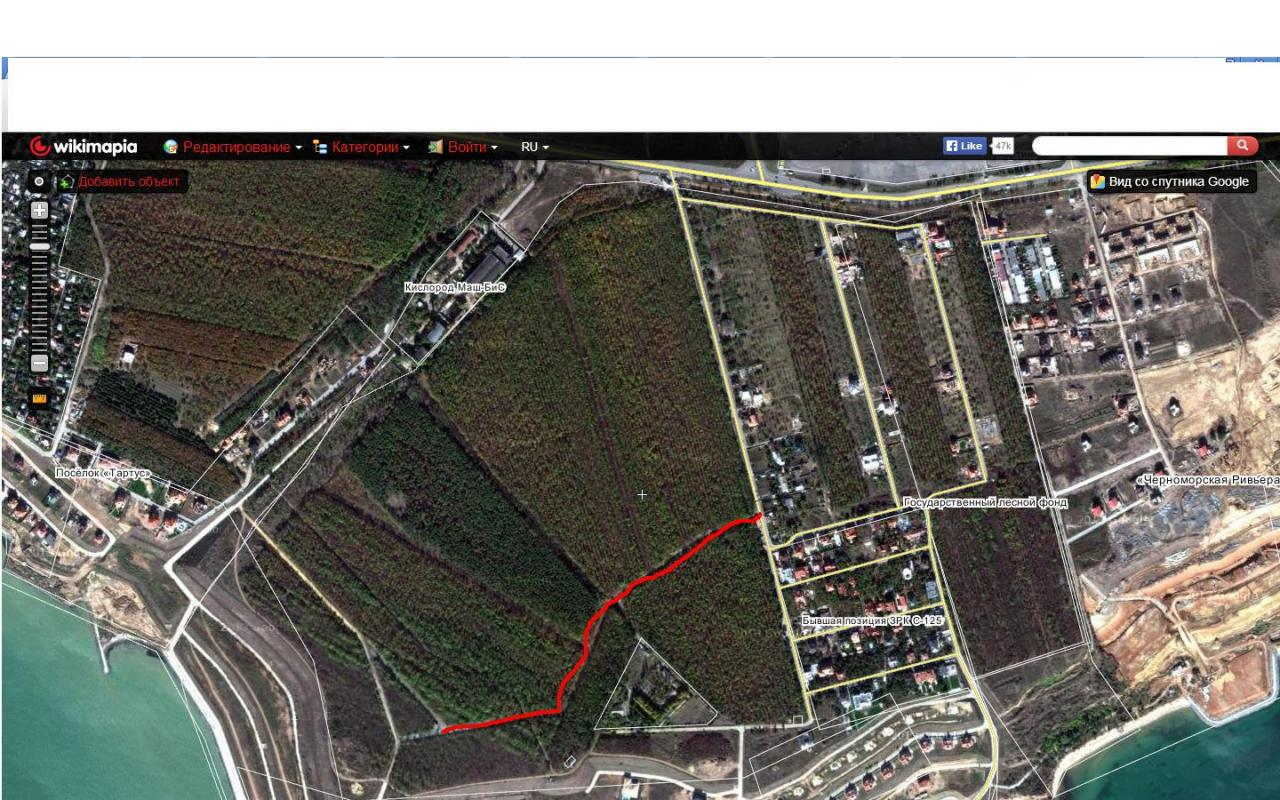This screenshot has width=1280, height=800.
Task: View the Бывшая позиция ЗРК С-125 place
Action: [x=871, y=621]
